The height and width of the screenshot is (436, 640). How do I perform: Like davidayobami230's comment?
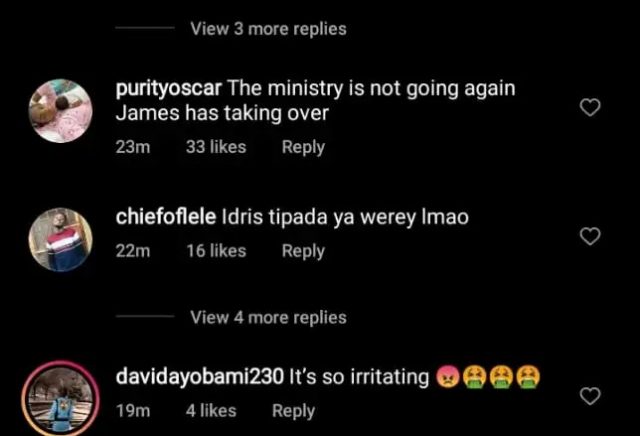(x=590, y=396)
